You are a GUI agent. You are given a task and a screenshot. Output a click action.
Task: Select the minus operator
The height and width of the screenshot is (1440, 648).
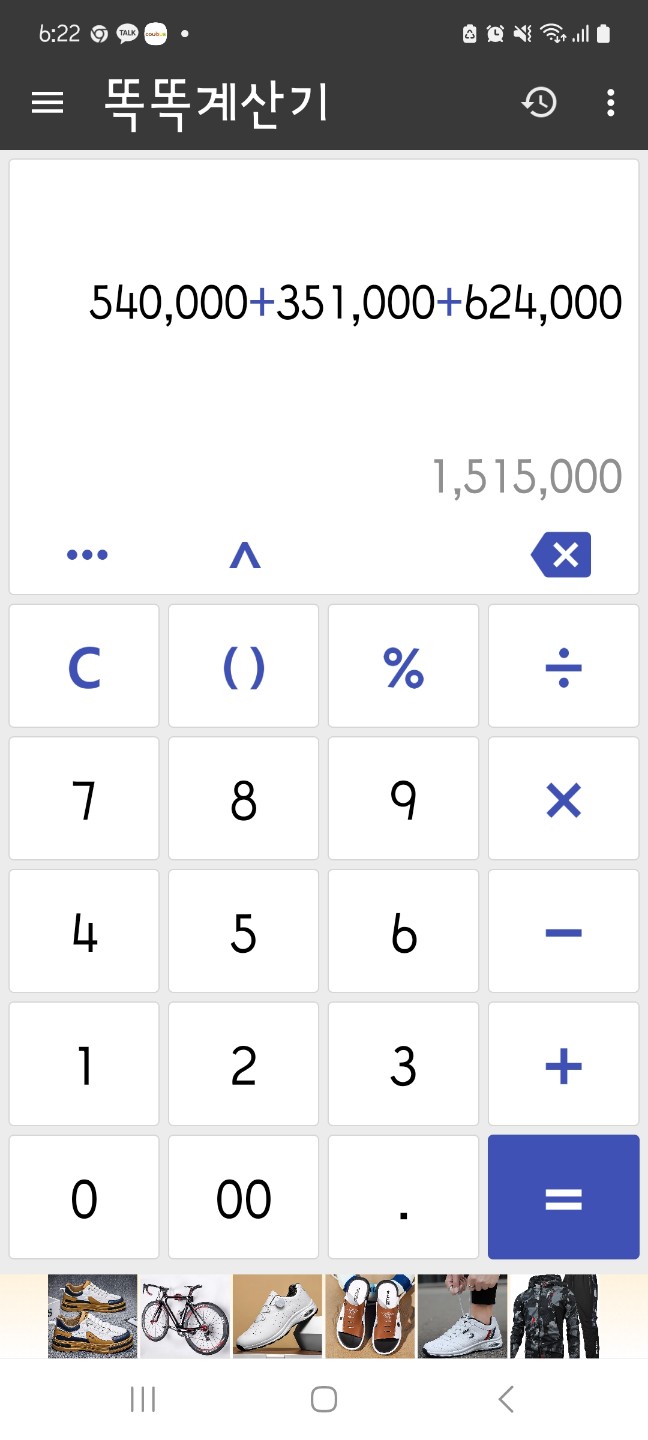563,932
